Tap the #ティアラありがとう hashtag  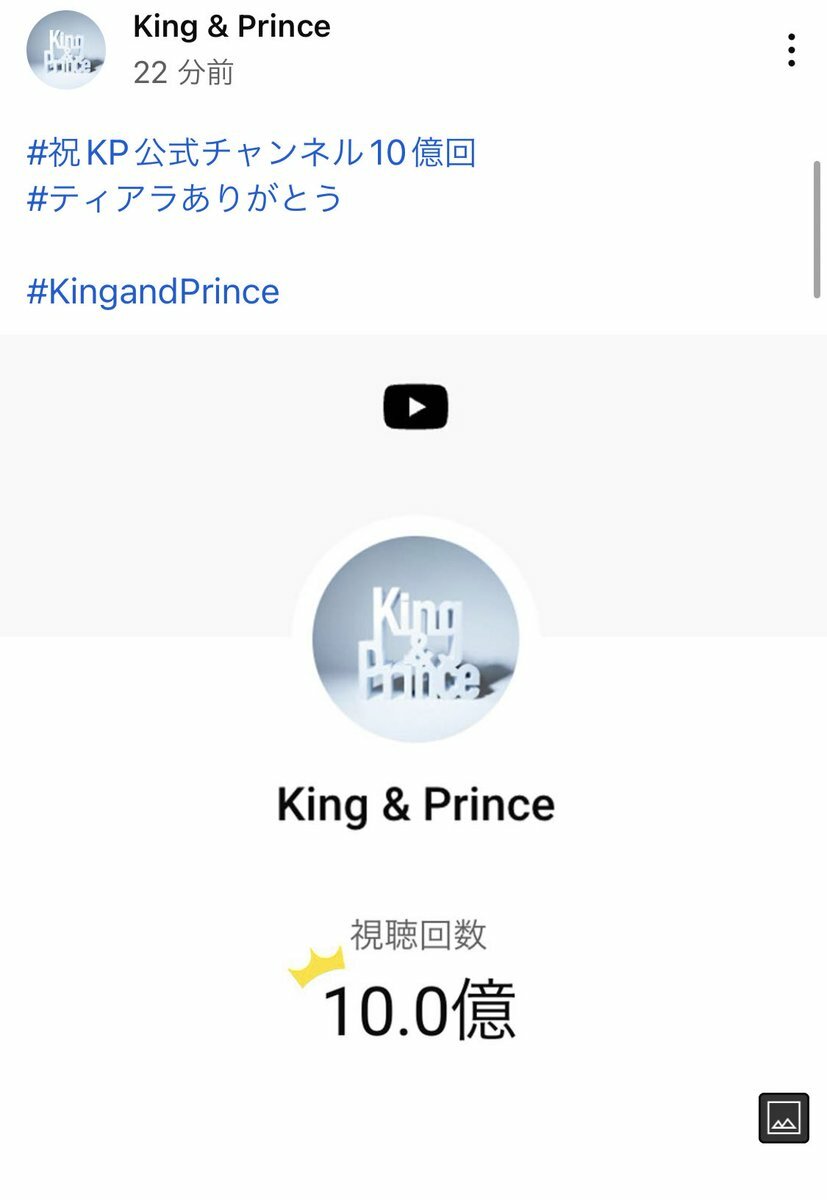point(185,198)
